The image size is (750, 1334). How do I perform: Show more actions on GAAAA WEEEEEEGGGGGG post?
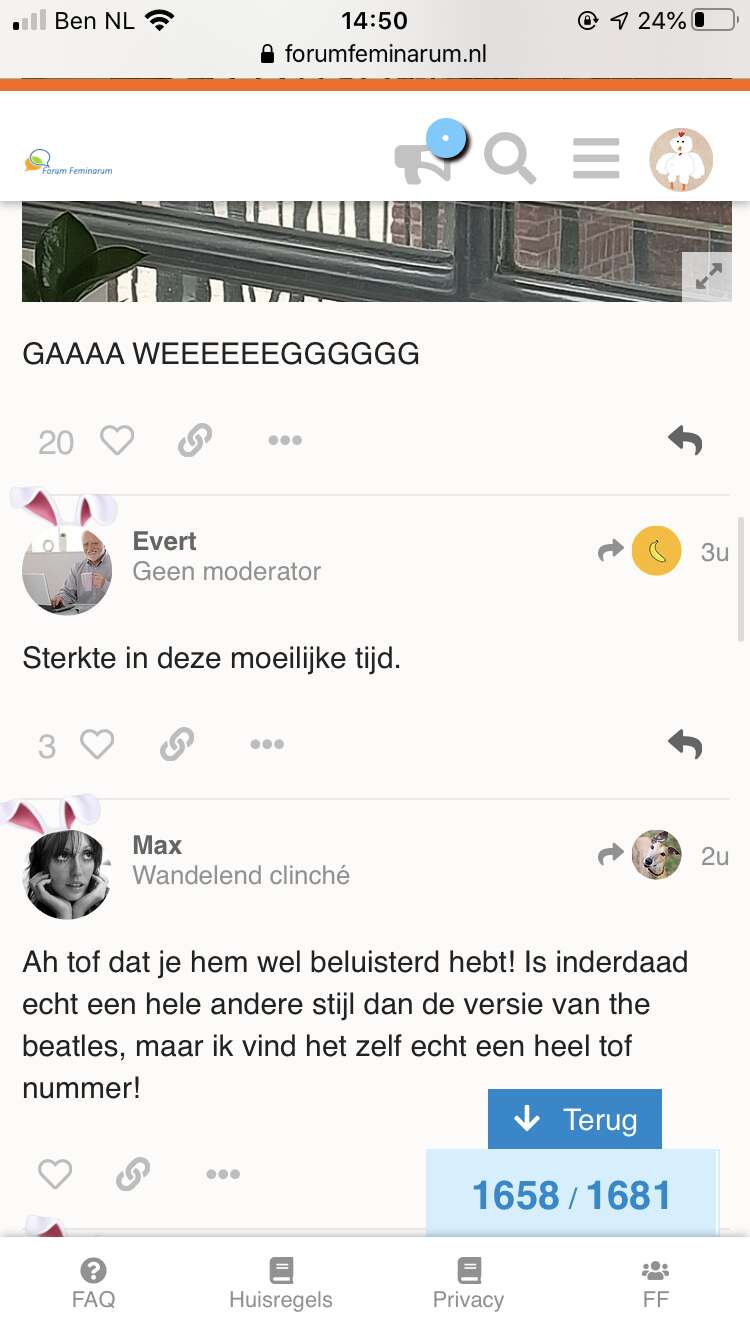[x=285, y=440]
